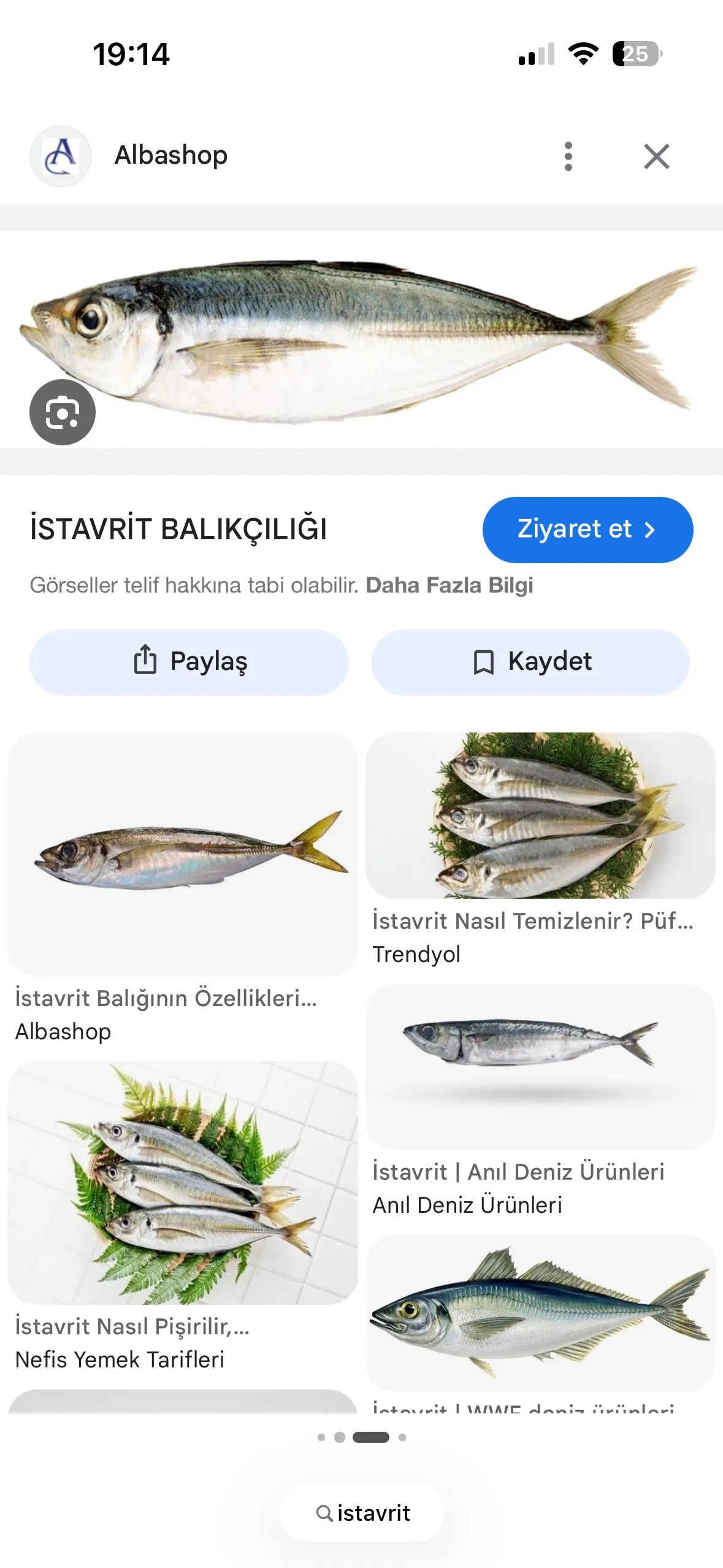Screen dimensions: 723x1568
Task: Search this fish image with Lens
Action: (x=63, y=412)
